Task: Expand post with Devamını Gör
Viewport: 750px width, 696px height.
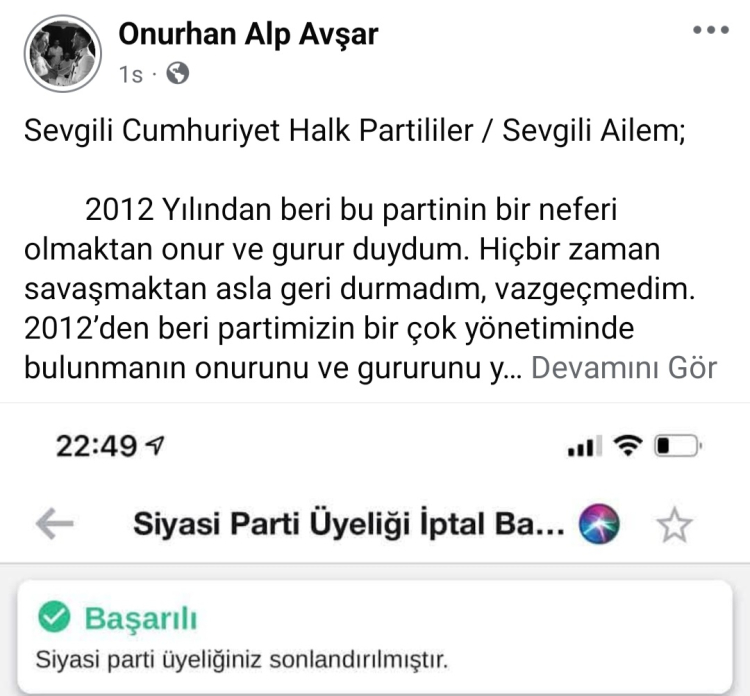Action: [x=624, y=367]
